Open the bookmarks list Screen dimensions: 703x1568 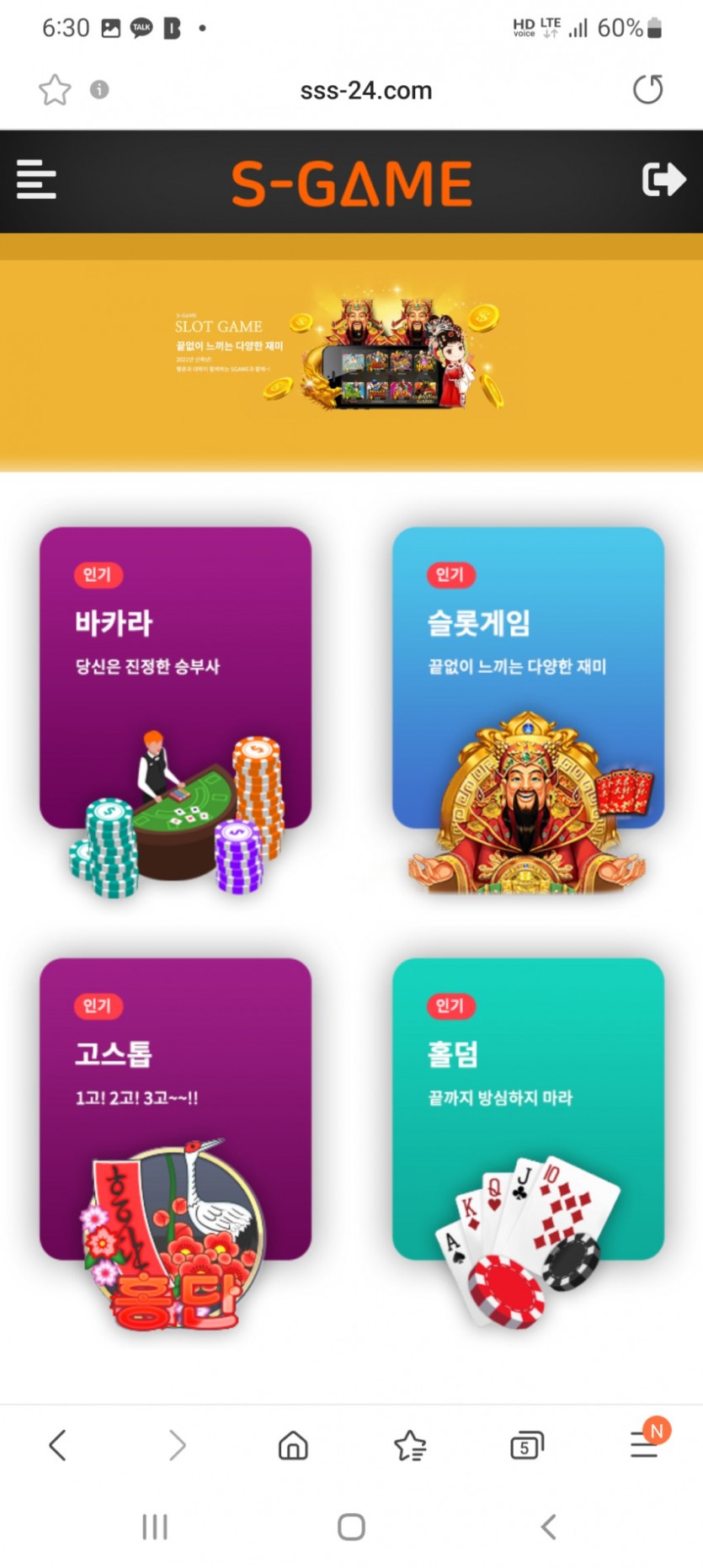point(410,1445)
